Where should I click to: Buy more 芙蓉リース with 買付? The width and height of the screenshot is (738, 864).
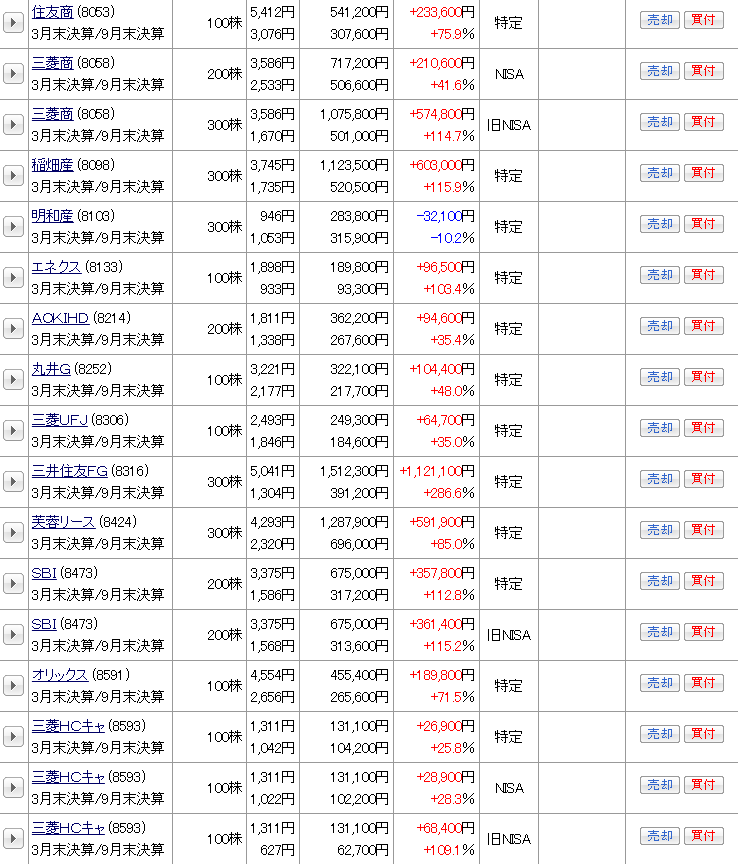click(x=703, y=530)
